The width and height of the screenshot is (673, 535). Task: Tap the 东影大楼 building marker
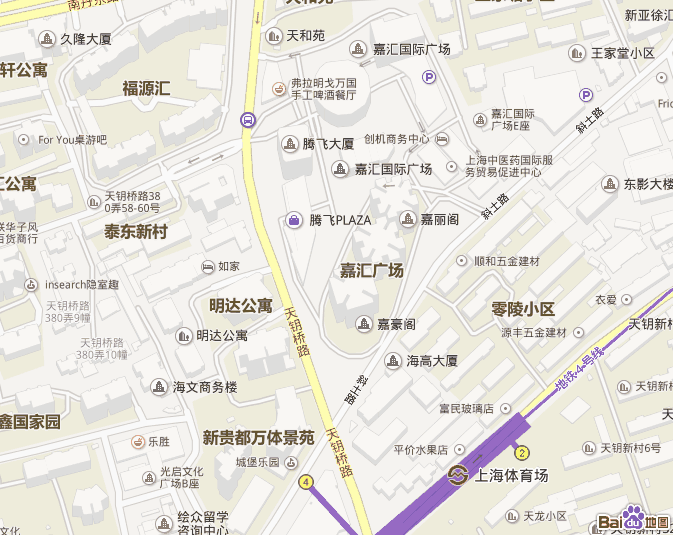pos(609,183)
